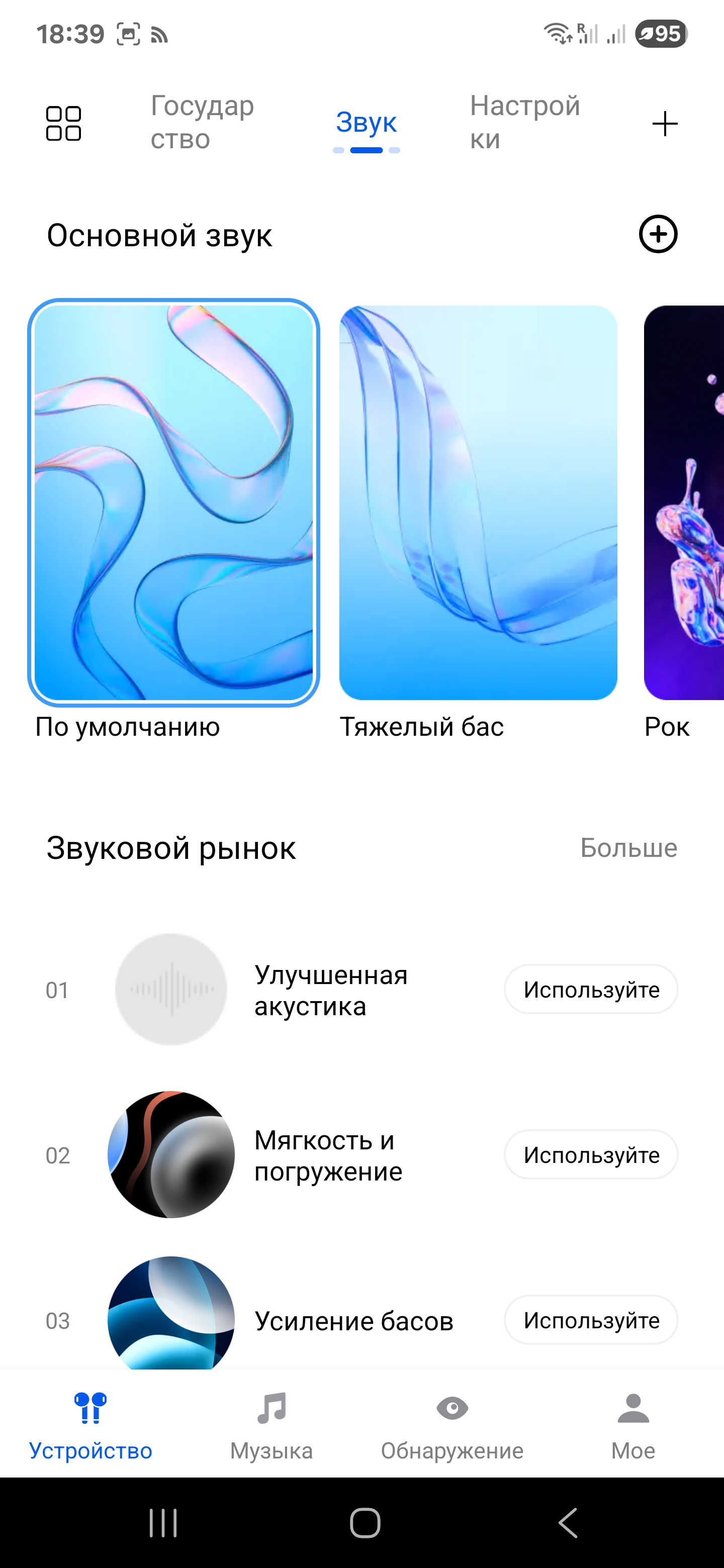Use the Усиление басов sound
This screenshot has width=724, height=1568.
pos(591,1320)
